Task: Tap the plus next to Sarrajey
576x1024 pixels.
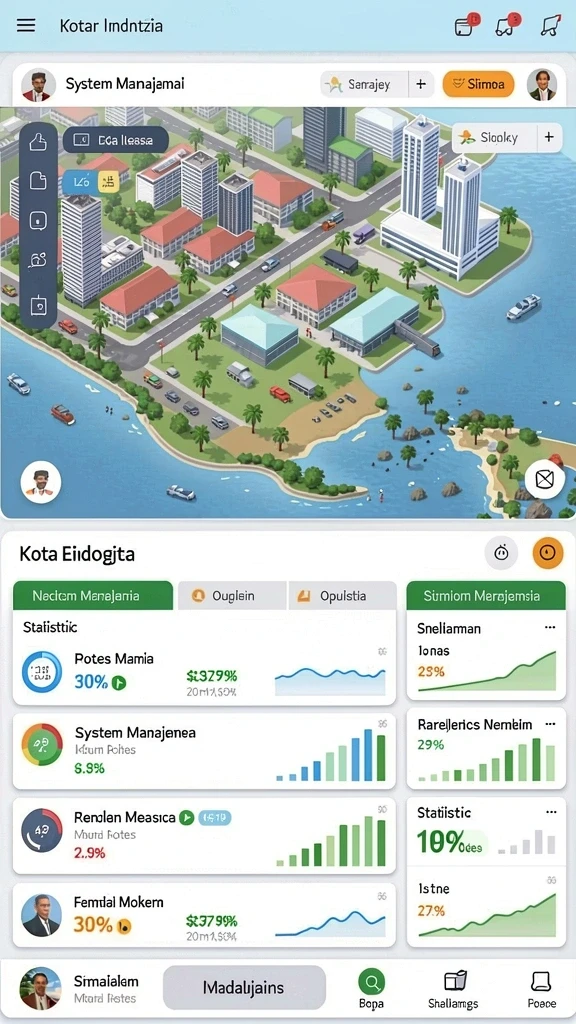Action: coord(421,84)
